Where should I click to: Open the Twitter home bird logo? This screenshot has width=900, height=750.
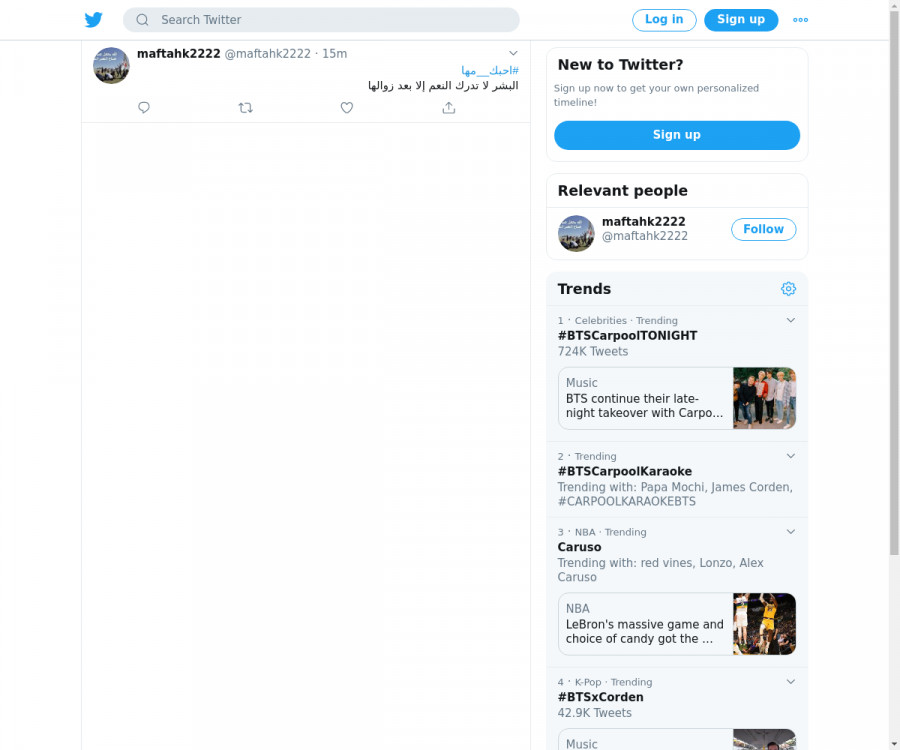coord(93,20)
